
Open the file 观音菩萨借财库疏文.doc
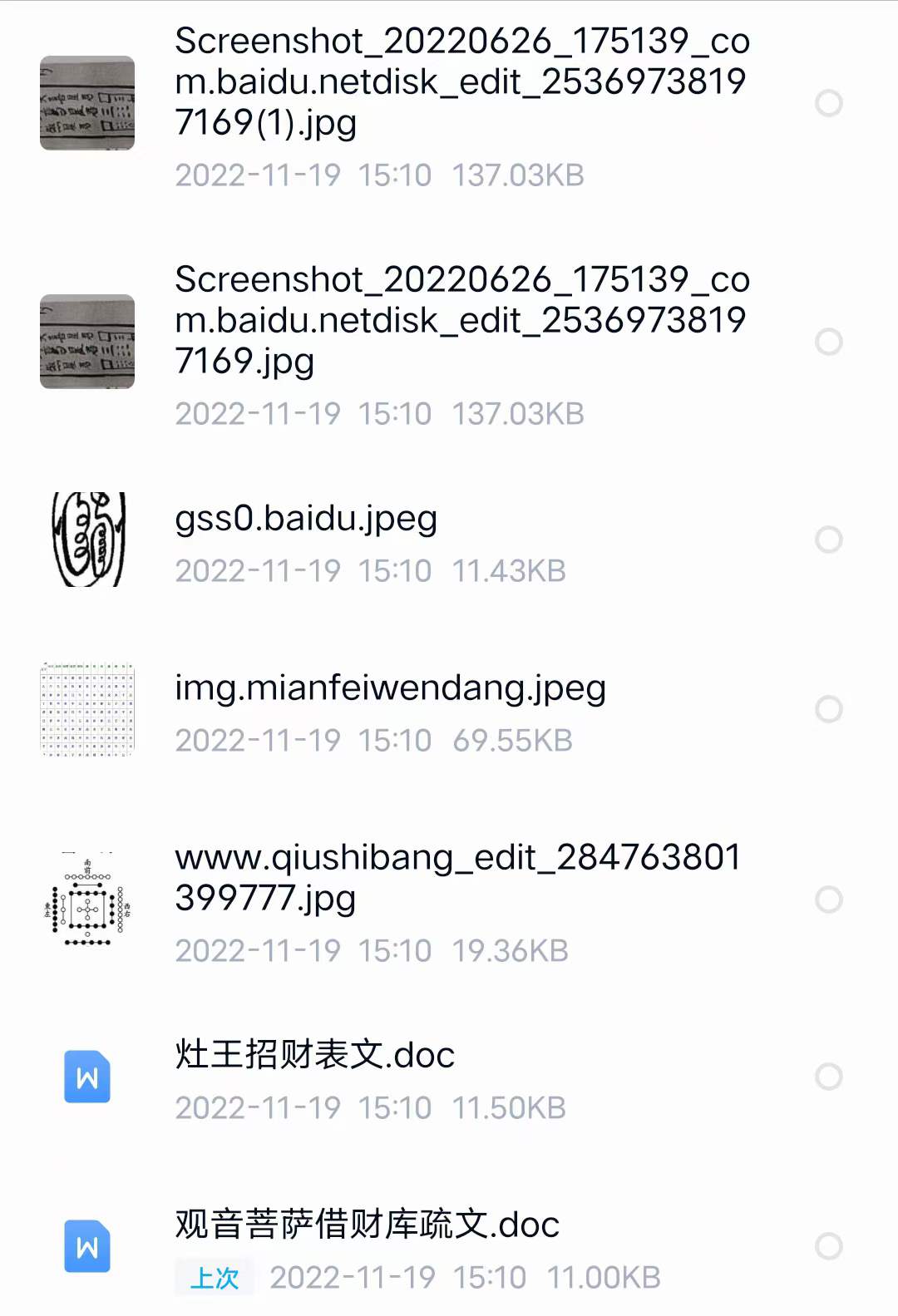tap(366, 1223)
